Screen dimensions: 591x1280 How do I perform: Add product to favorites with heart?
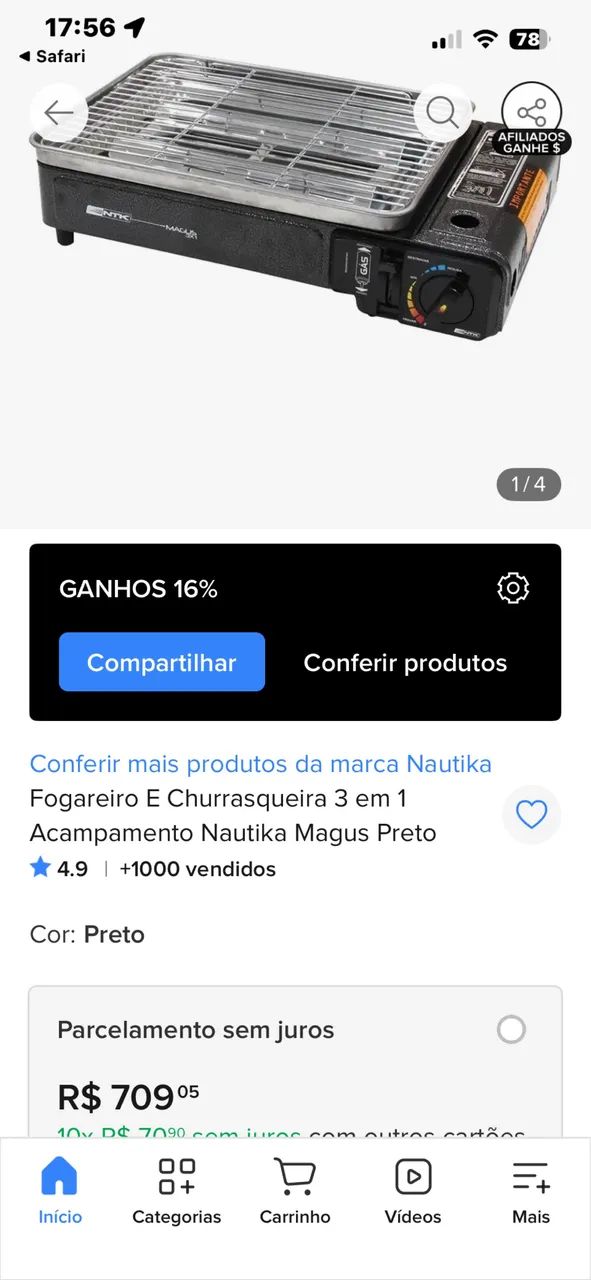point(531,815)
